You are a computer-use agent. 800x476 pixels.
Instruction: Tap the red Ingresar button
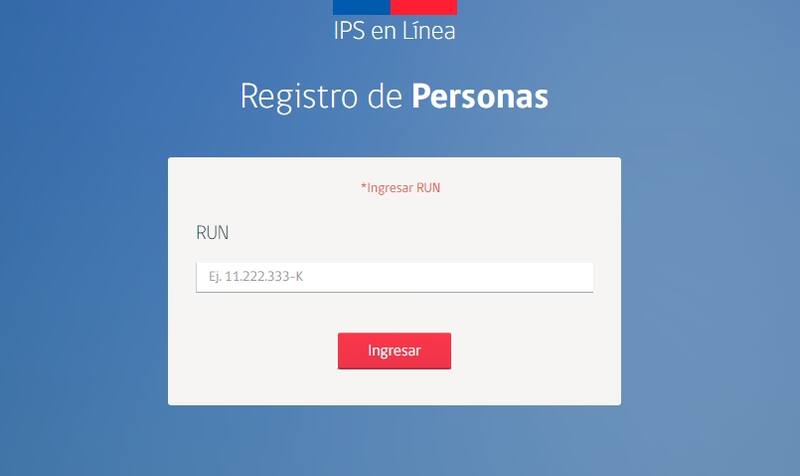(x=394, y=351)
